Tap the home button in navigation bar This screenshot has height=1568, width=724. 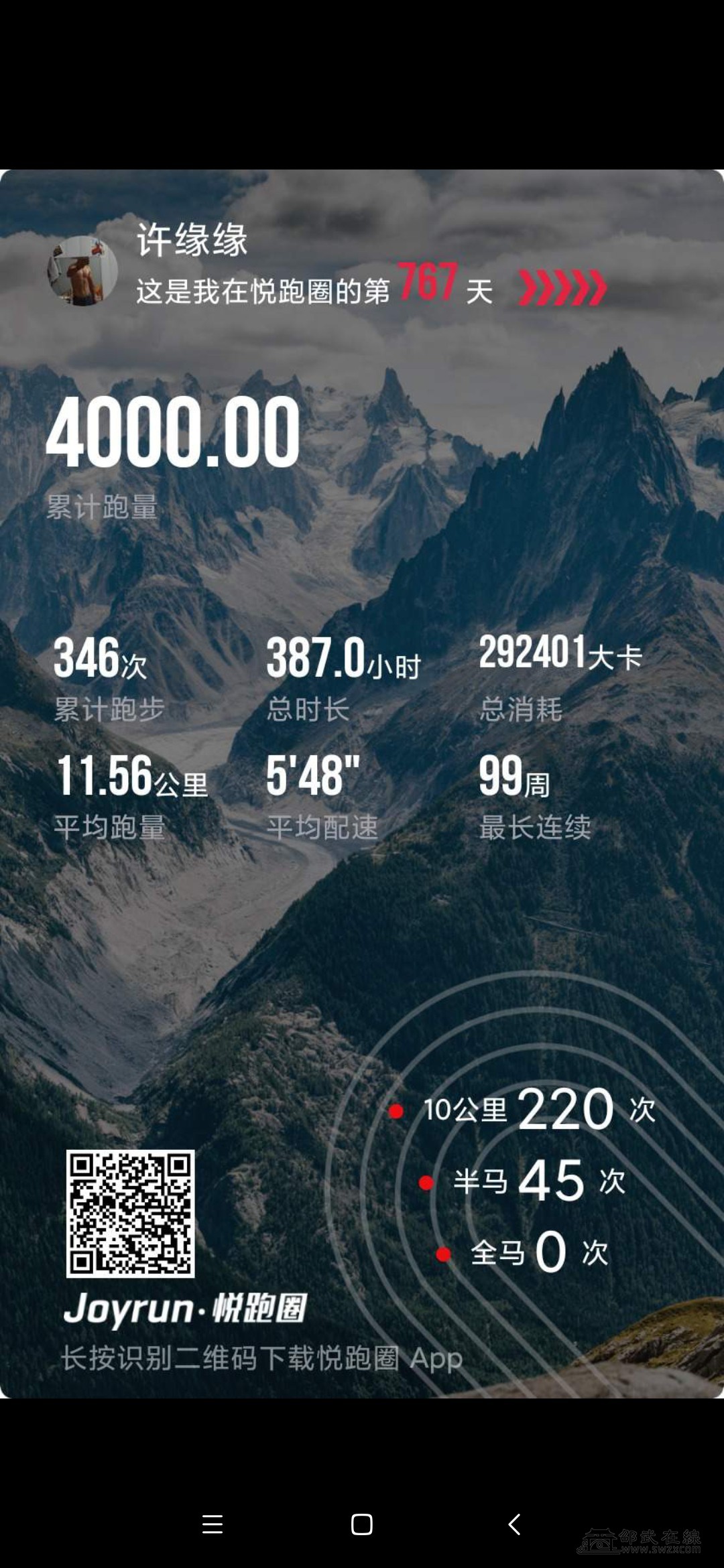coord(362,1524)
